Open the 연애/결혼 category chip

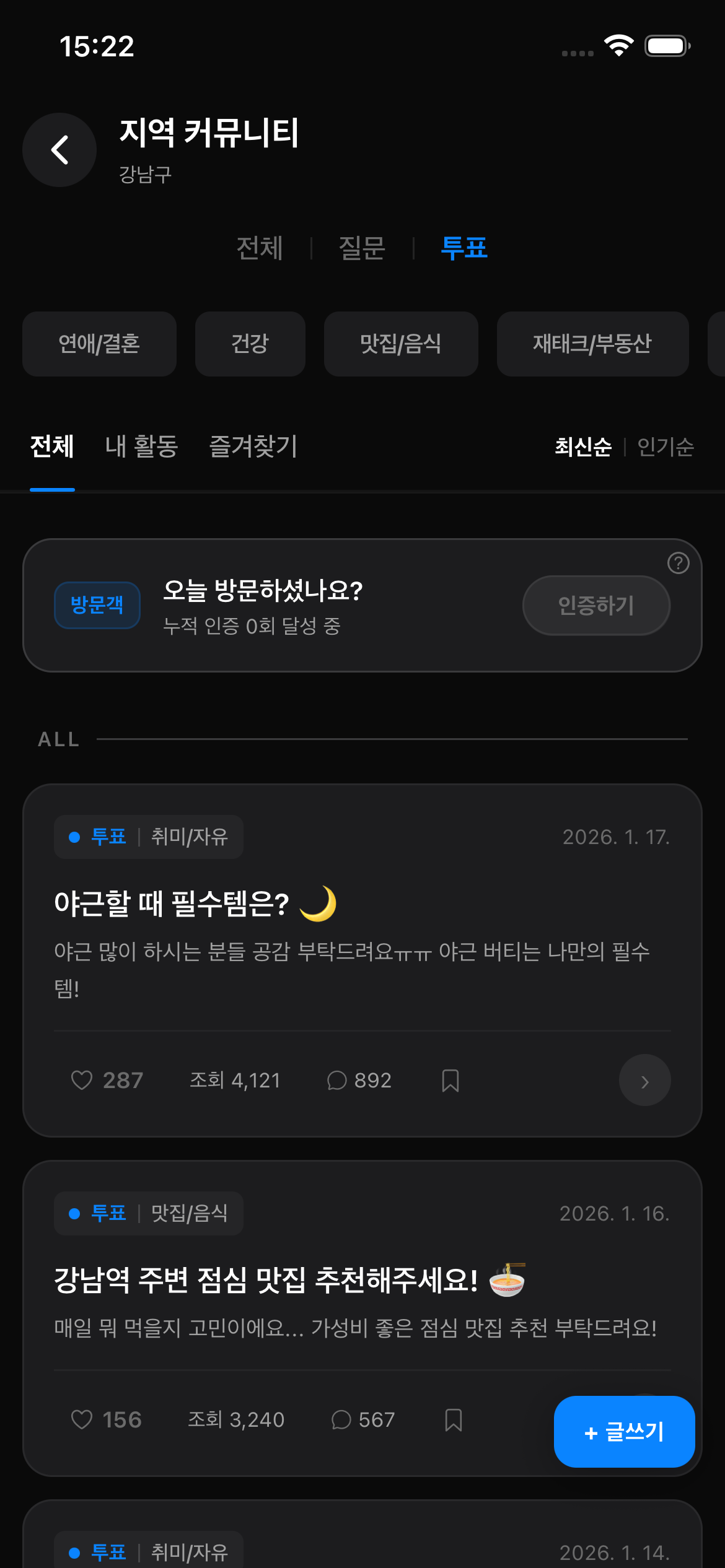coord(99,344)
